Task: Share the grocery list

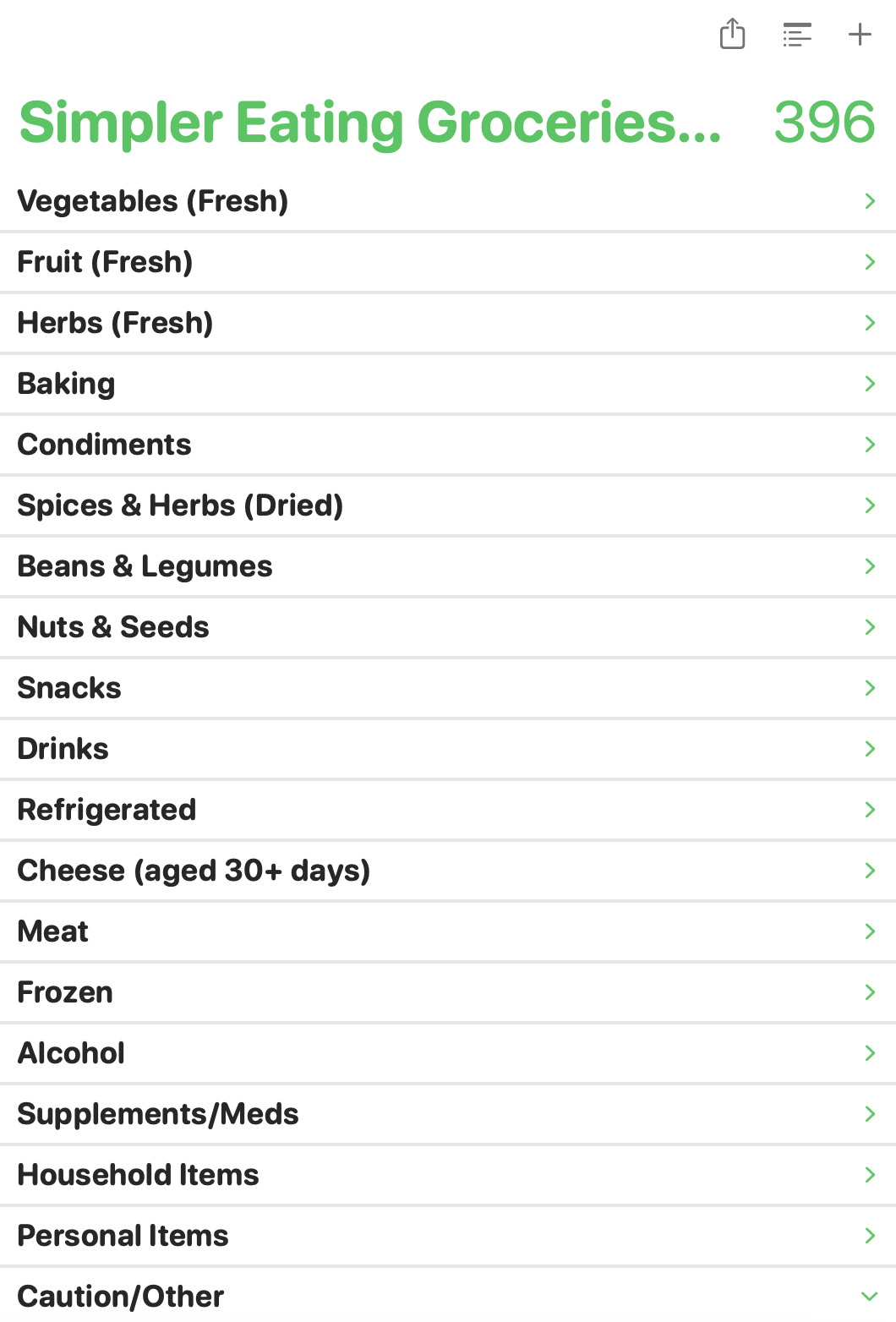Action: pyautogui.click(x=732, y=35)
